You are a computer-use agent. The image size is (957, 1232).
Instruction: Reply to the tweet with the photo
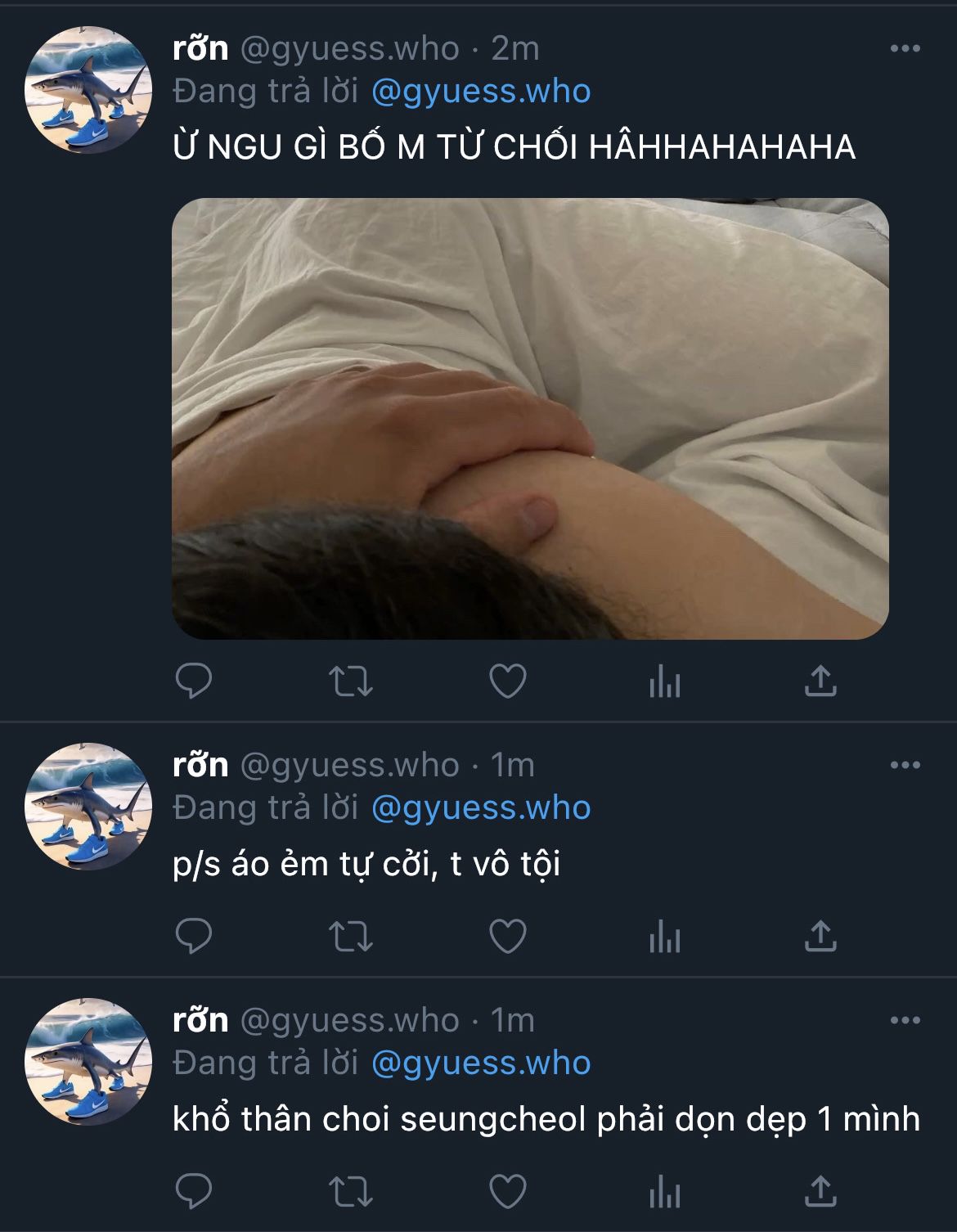194,681
